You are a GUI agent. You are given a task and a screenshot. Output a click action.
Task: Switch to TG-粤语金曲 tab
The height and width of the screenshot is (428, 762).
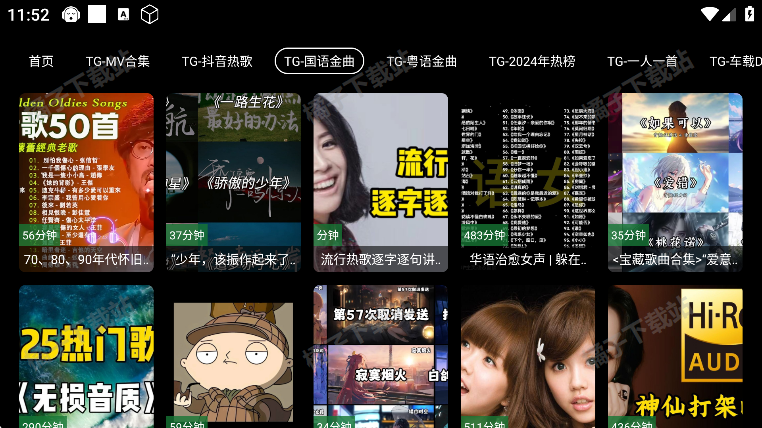[422, 61]
